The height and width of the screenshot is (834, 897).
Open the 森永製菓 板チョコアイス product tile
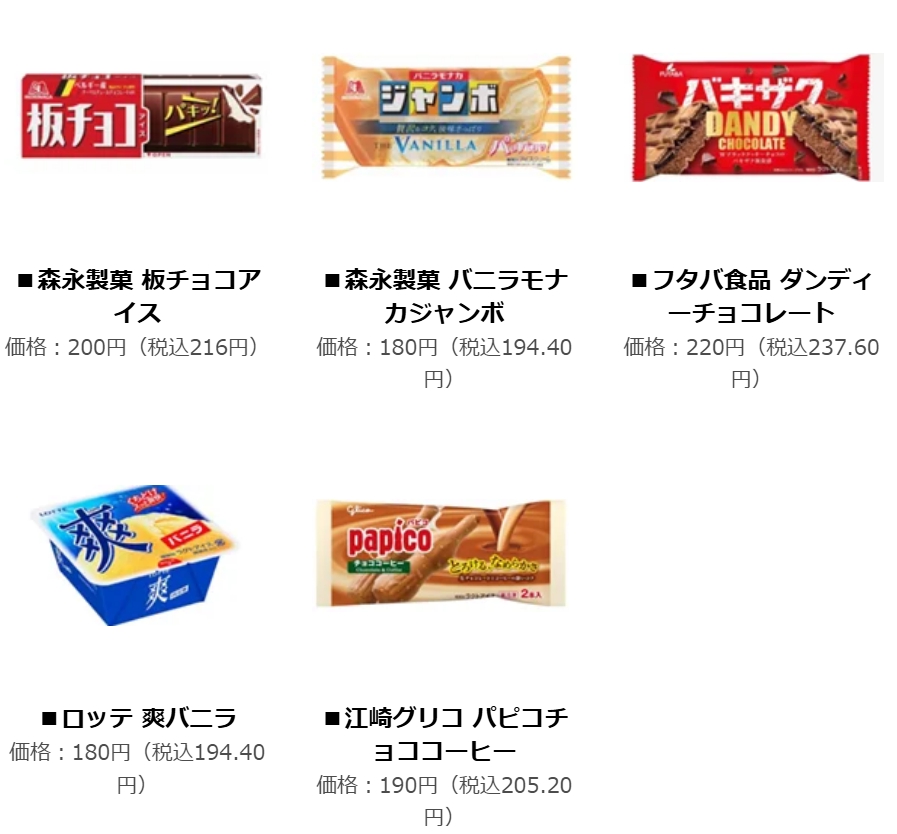(x=139, y=118)
